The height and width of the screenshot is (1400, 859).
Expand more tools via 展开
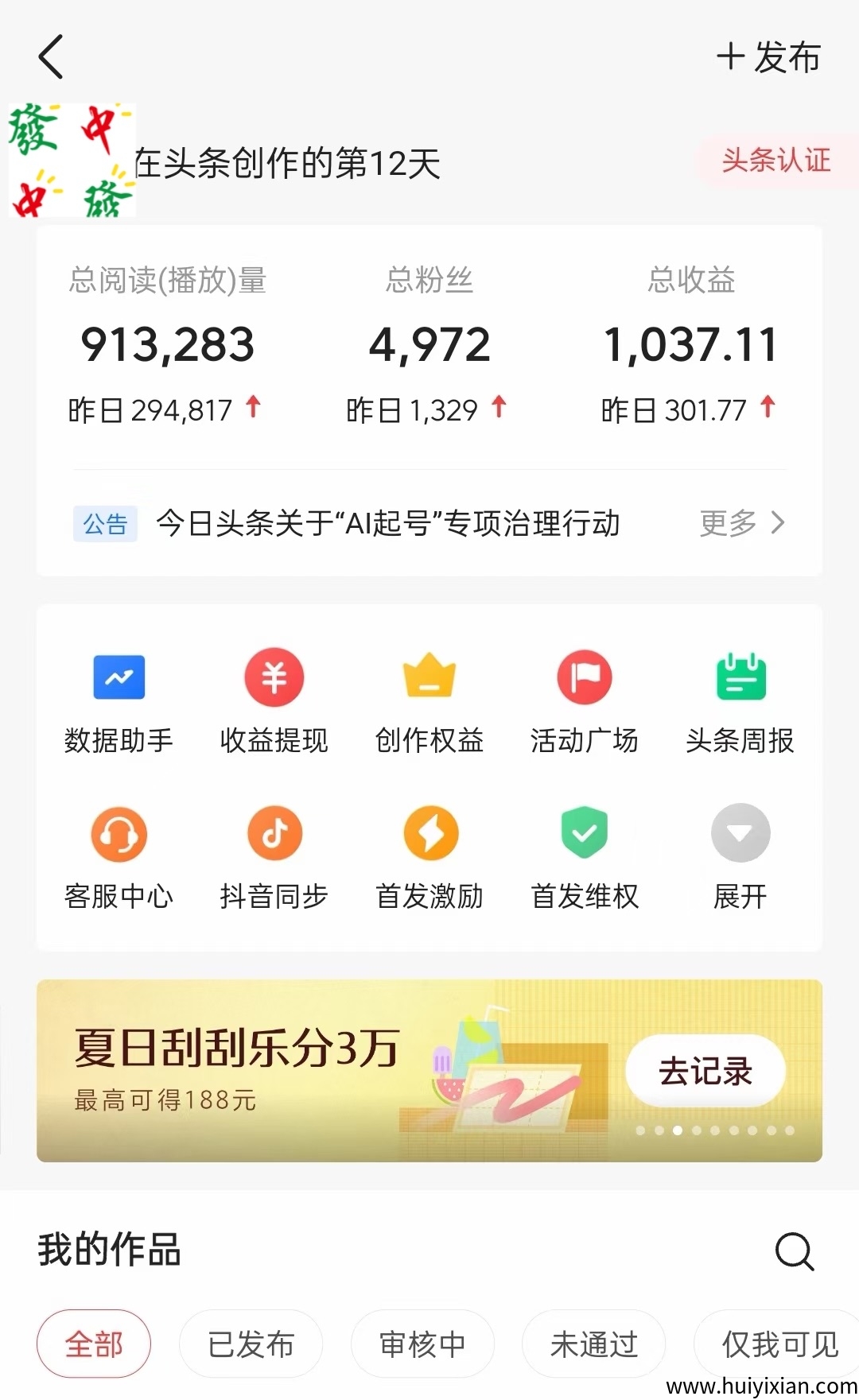(x=739, y=859)
